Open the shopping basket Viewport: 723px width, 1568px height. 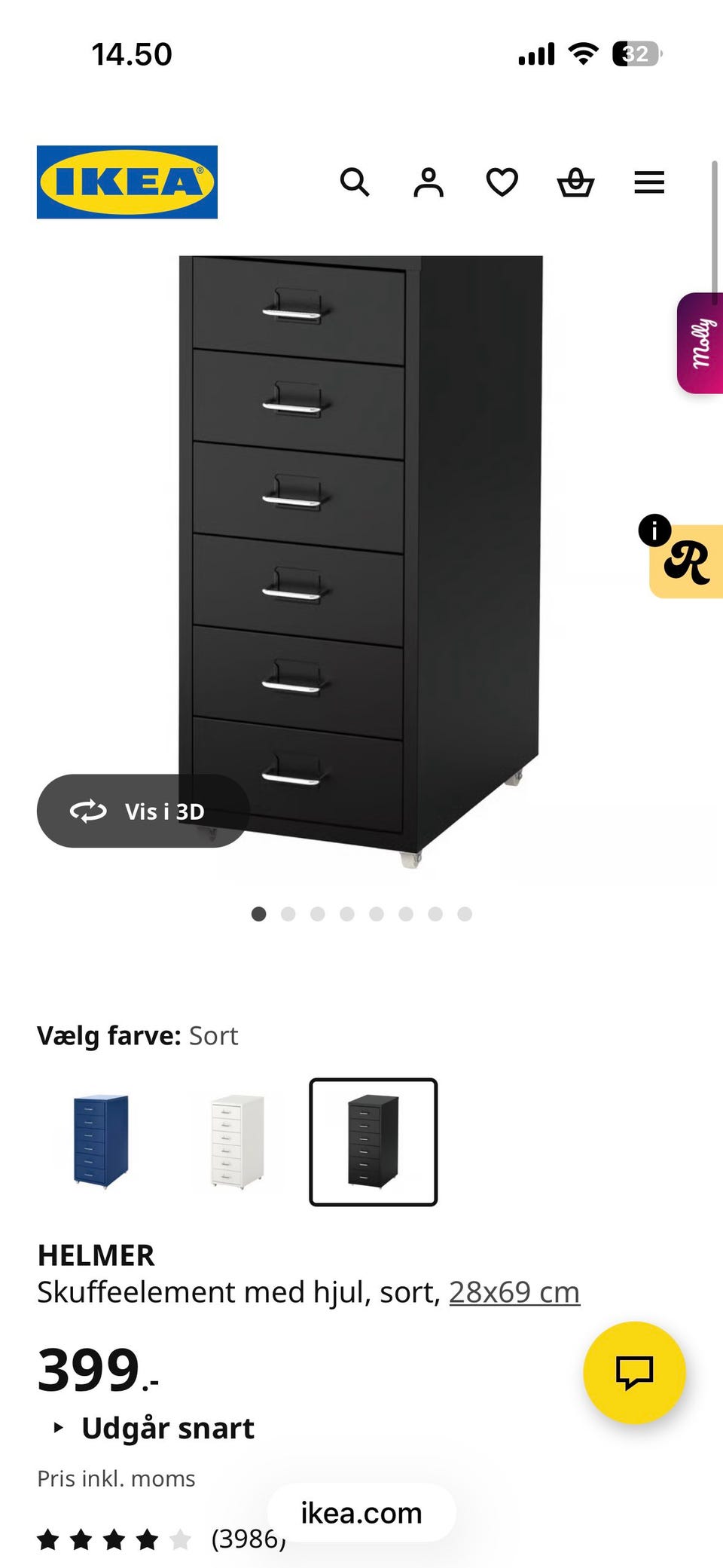[575, 182]
